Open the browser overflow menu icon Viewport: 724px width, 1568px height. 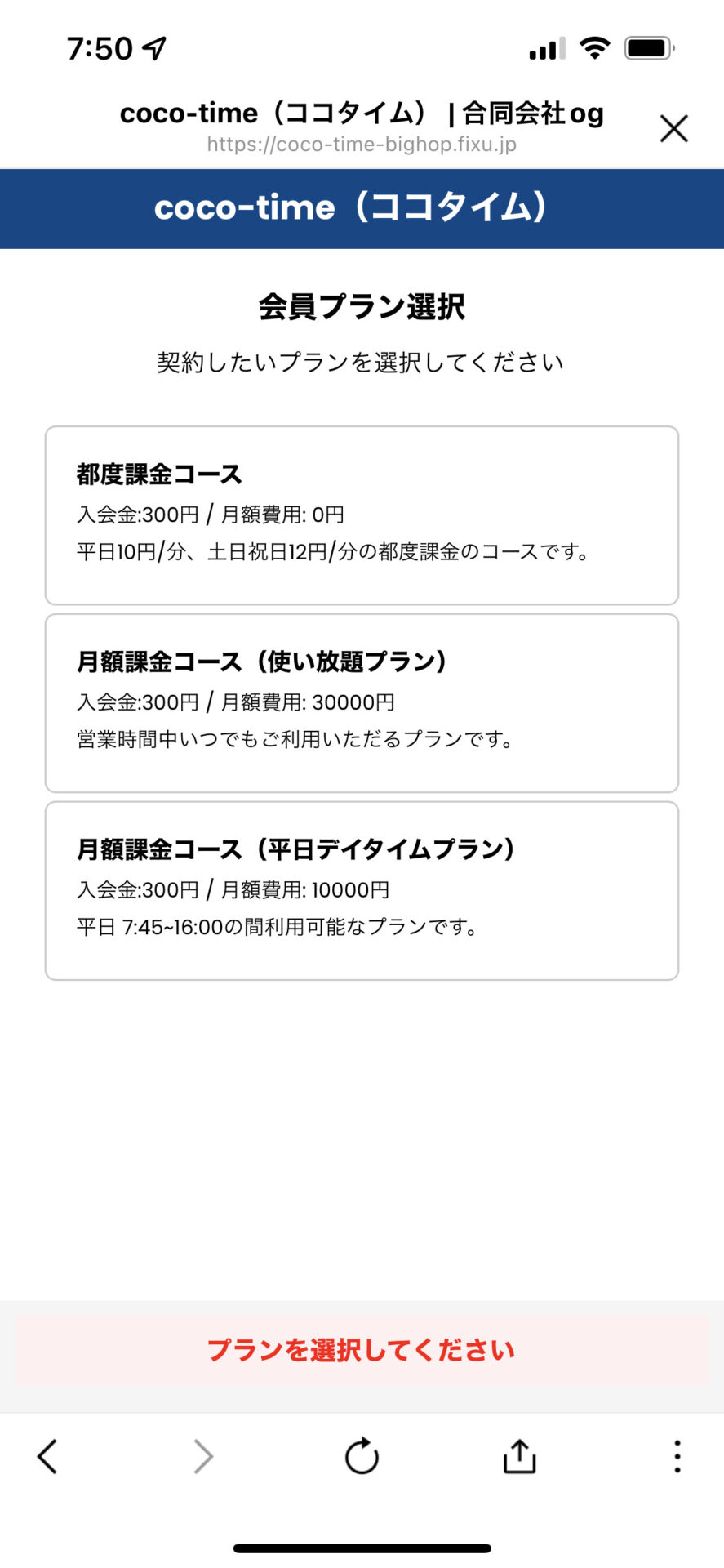677,1457
